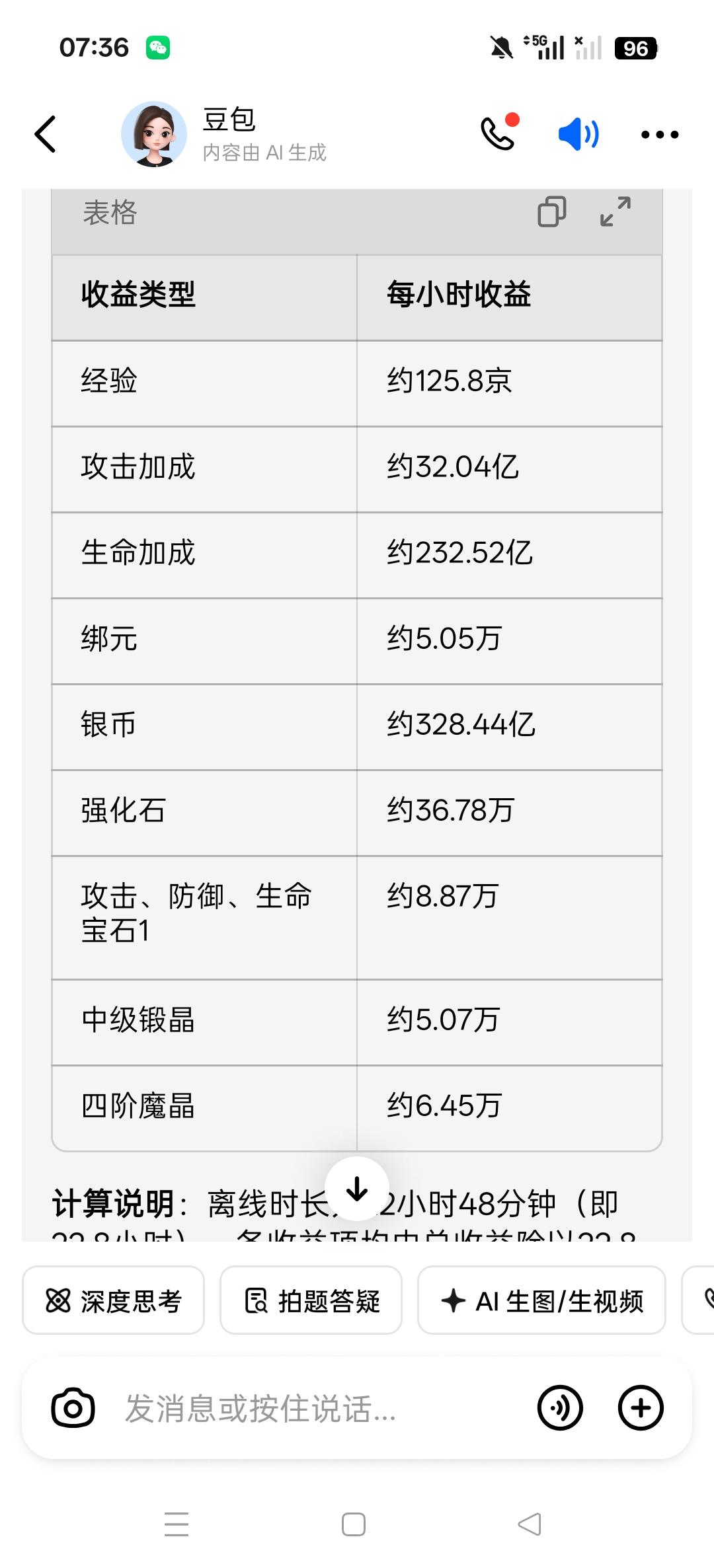Start voice input mode
714x1568 pixels.
point(559,1407)
